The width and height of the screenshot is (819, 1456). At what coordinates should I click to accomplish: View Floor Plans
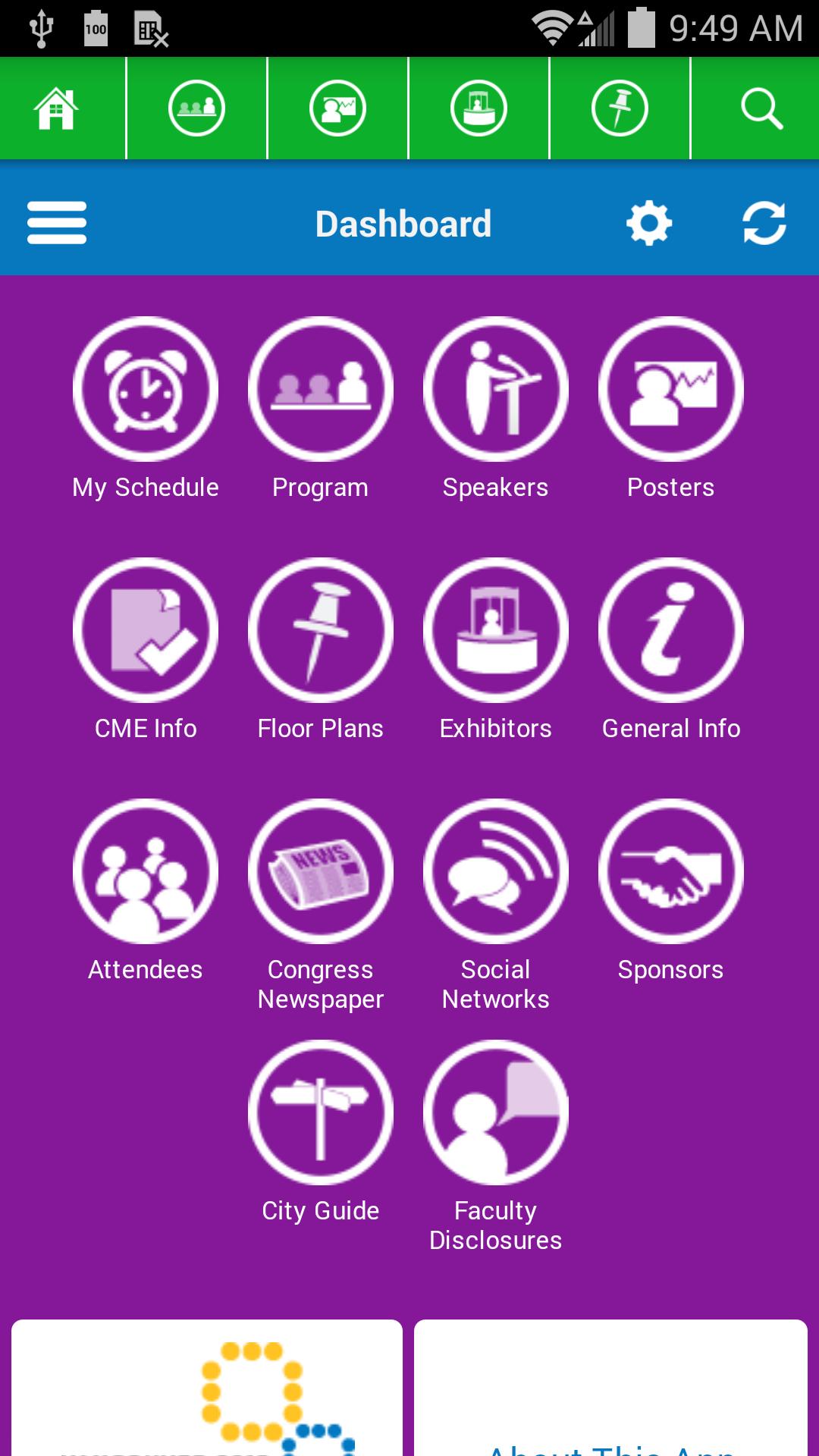321,630
